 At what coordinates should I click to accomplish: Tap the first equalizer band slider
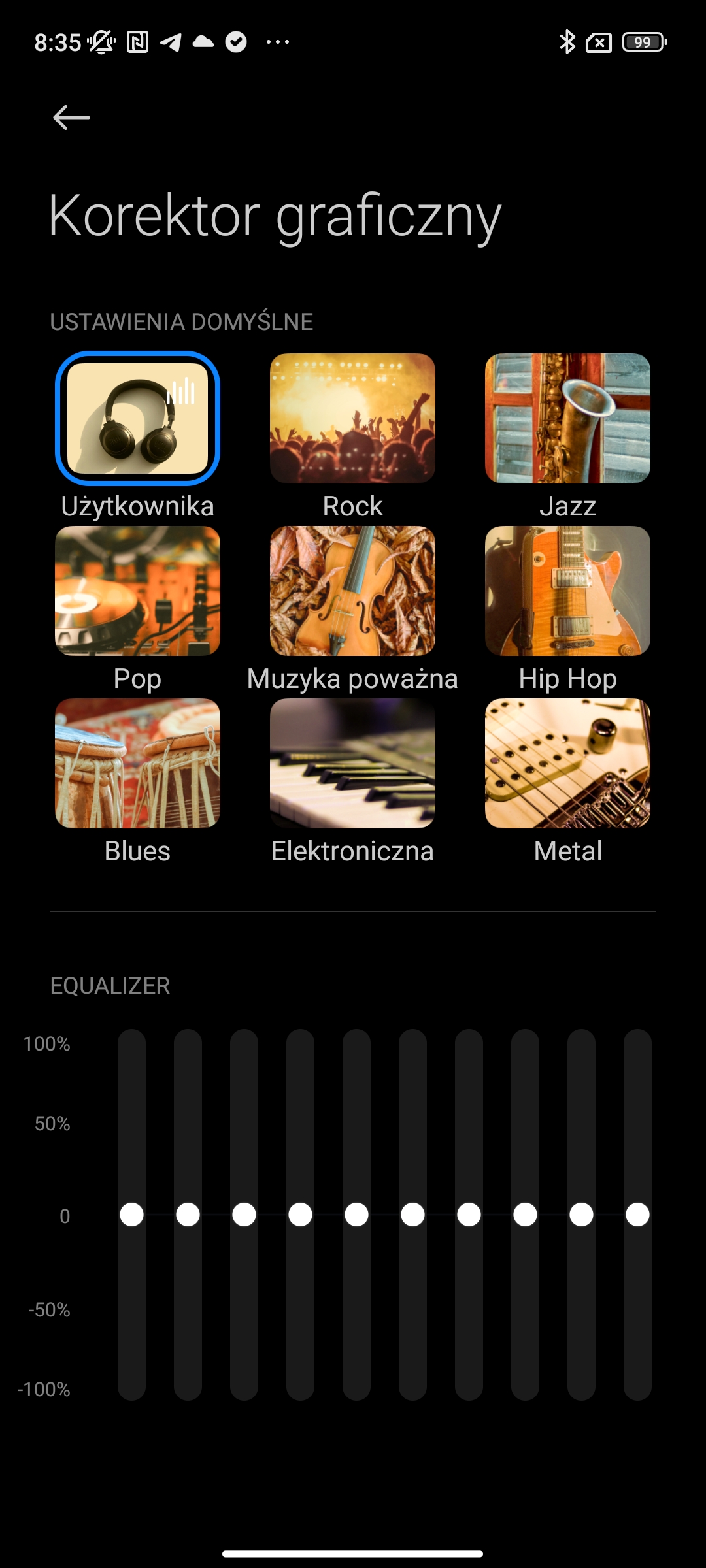pyautogui.click(x=131, y=1215)
